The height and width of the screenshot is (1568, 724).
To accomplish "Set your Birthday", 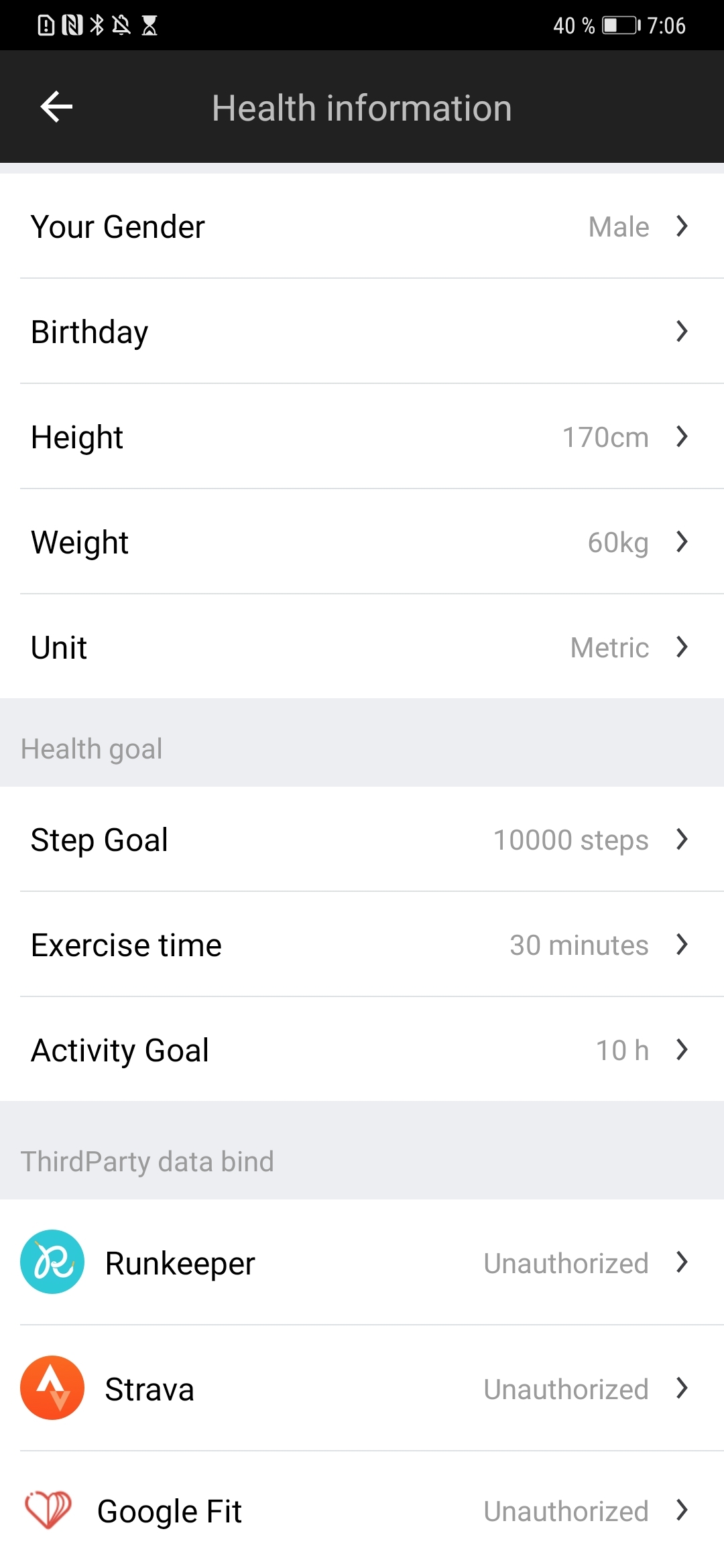I will [362, 332].
